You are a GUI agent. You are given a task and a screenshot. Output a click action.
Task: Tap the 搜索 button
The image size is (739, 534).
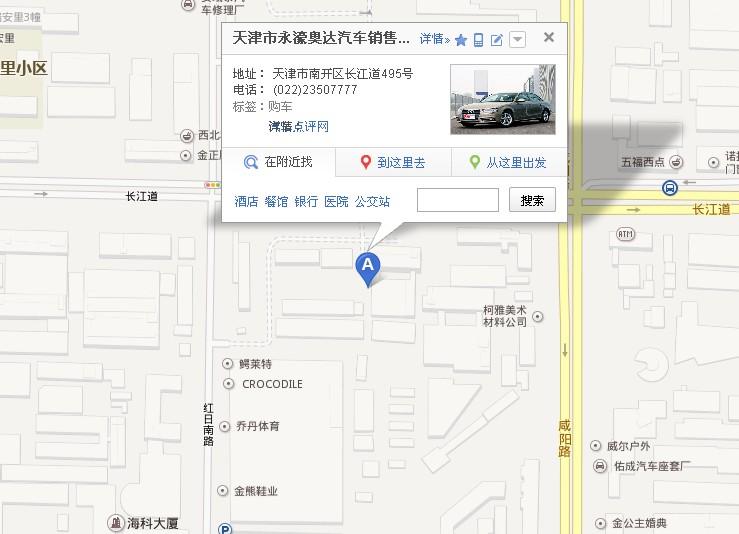[x=532, y=200]
